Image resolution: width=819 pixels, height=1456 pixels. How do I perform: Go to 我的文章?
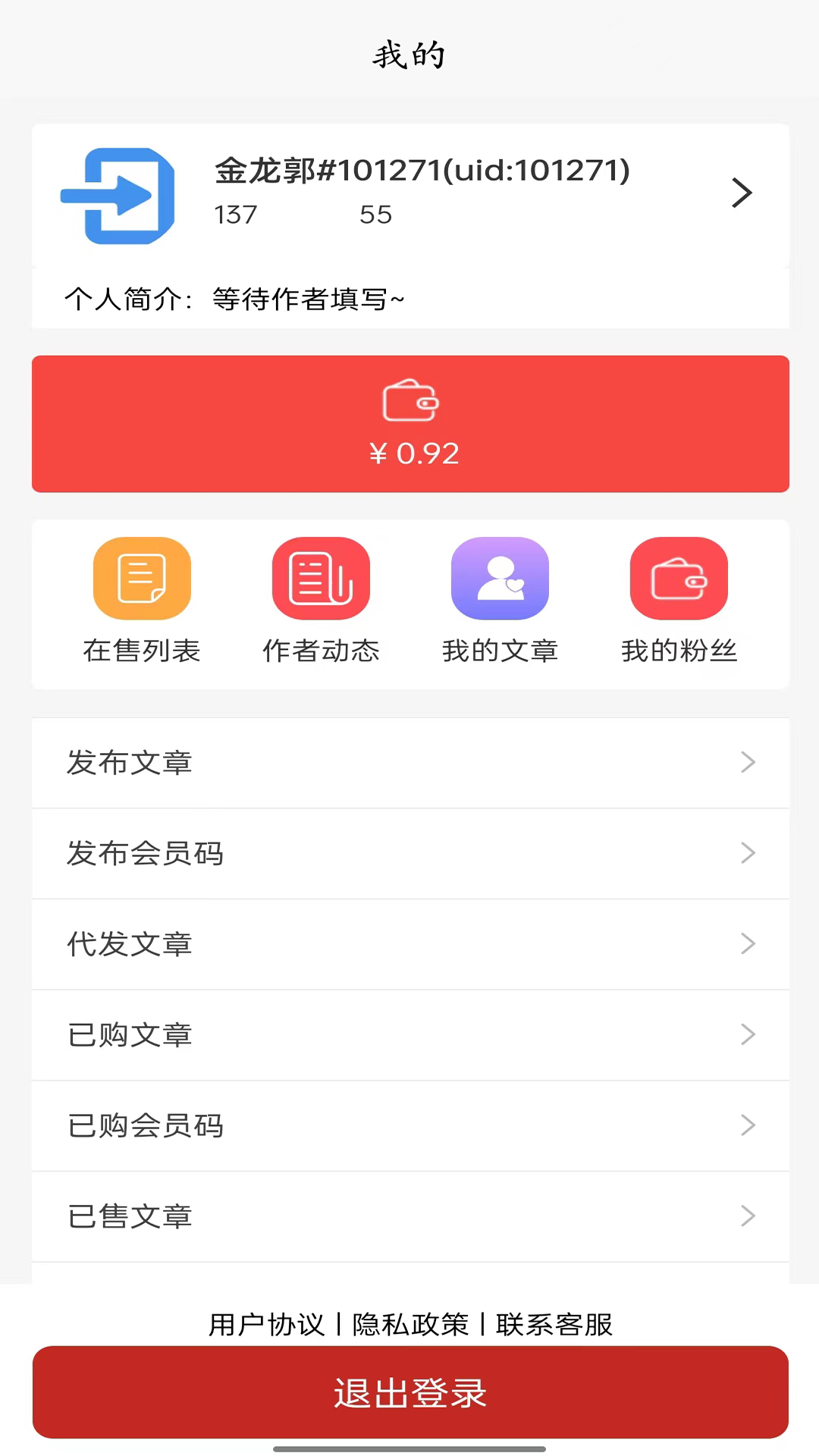pyautogui.click(x=500, y=601)
